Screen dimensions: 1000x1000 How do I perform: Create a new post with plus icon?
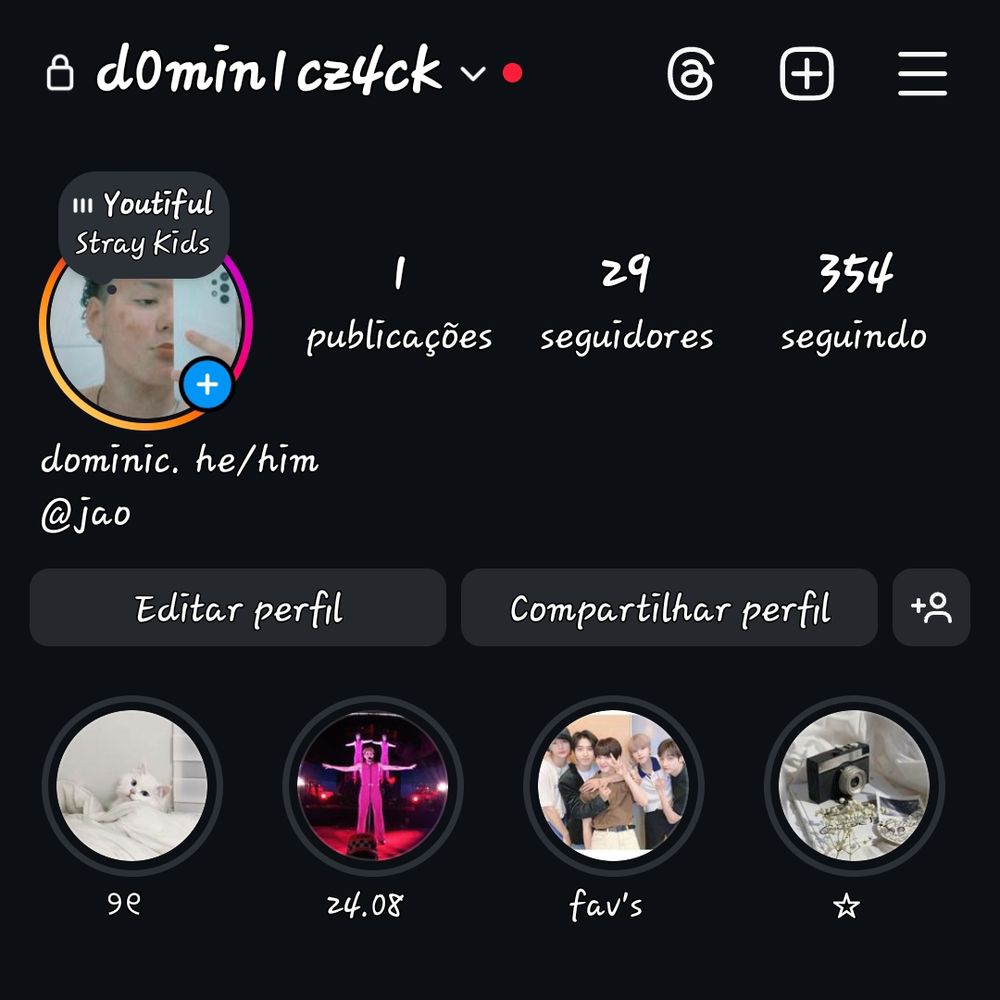tap(806, 75)
